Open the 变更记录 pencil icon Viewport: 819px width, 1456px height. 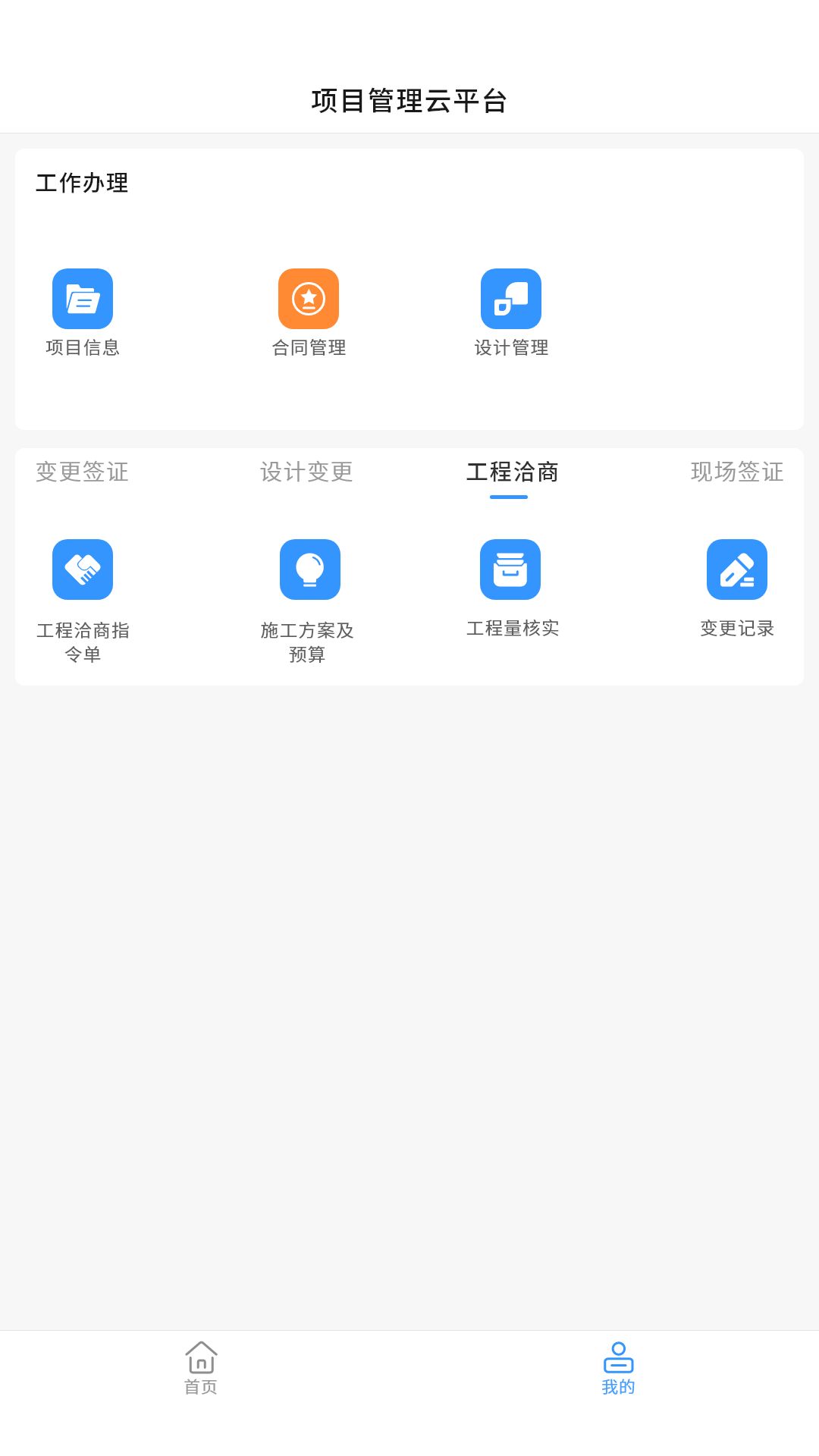[x=736, y=569]
